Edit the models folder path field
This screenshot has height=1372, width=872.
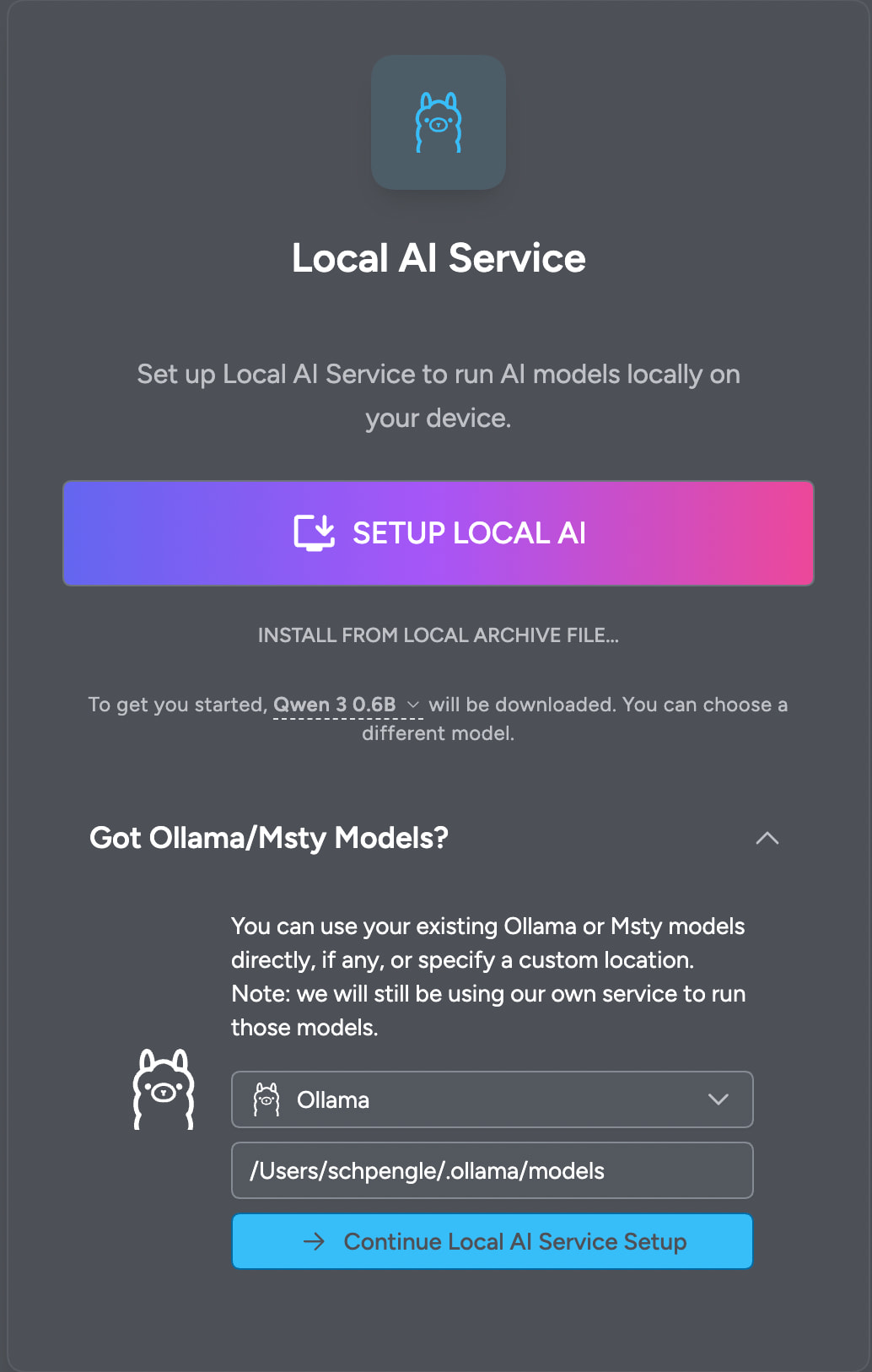tap(492, 1170)
